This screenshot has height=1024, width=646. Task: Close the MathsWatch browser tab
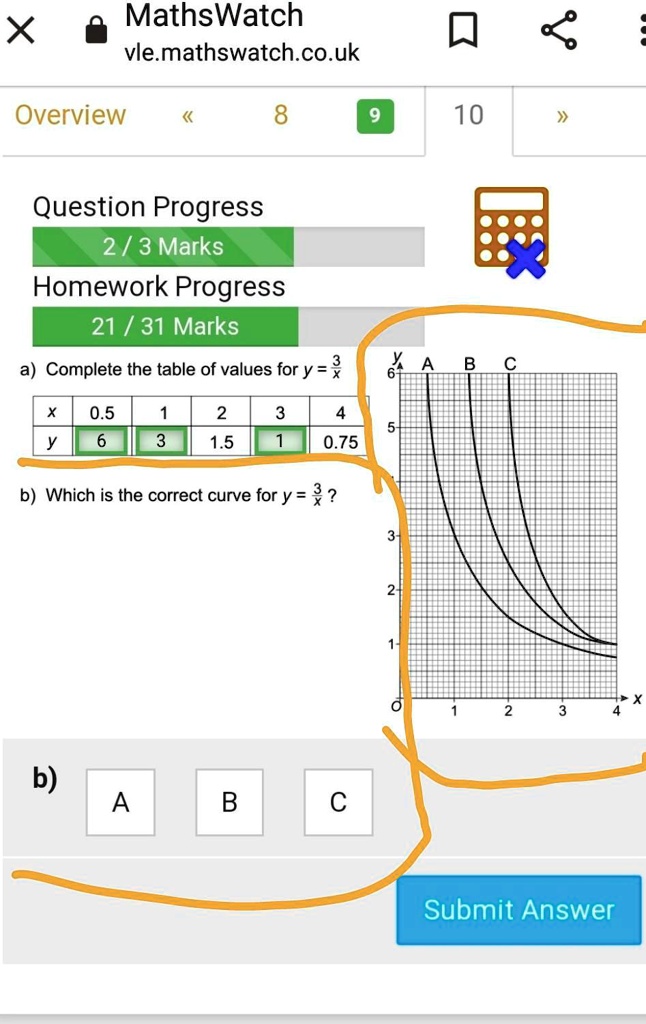tap(21, 33)
